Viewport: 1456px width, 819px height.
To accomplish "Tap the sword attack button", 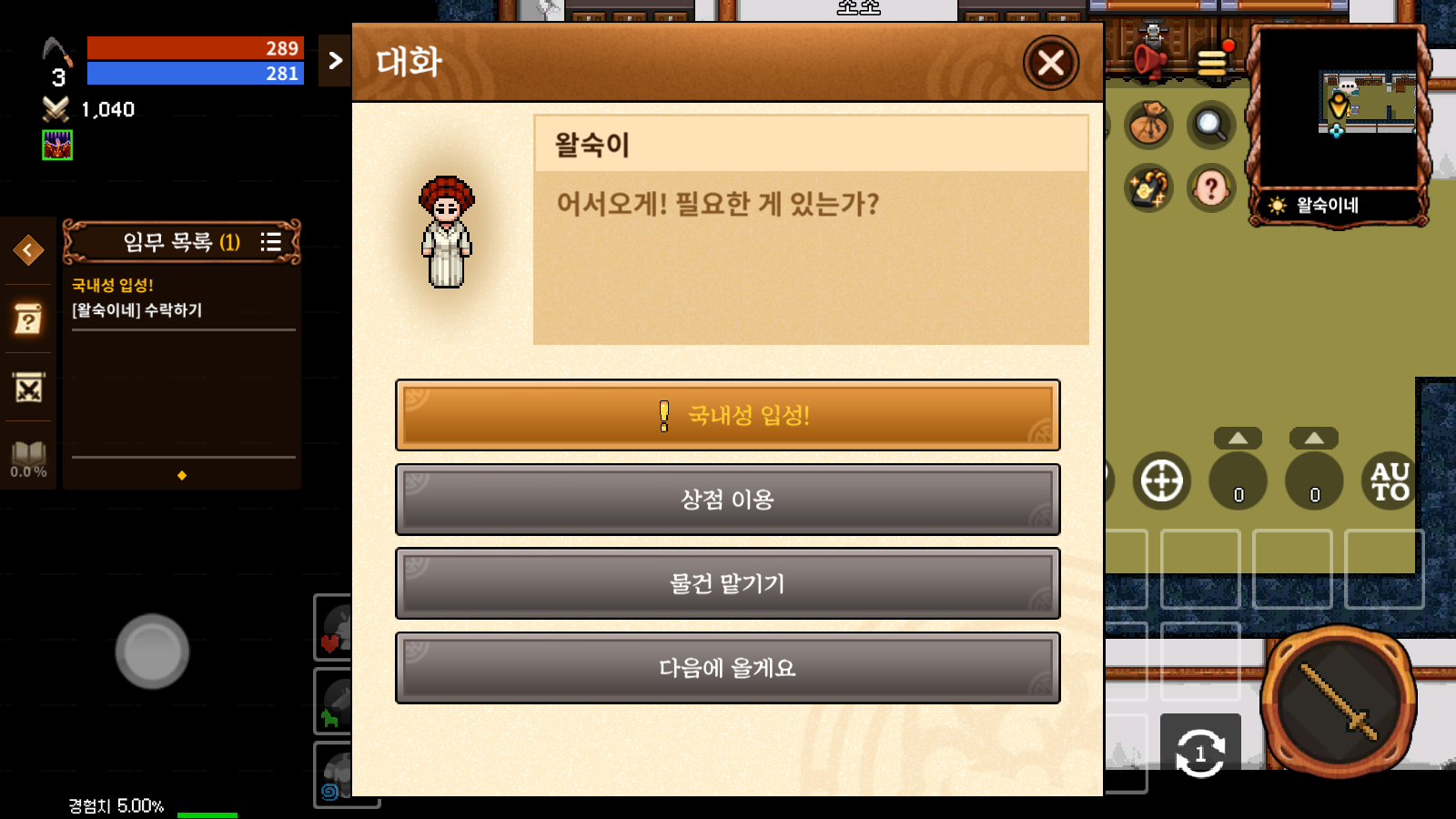I will [1338, 701].
